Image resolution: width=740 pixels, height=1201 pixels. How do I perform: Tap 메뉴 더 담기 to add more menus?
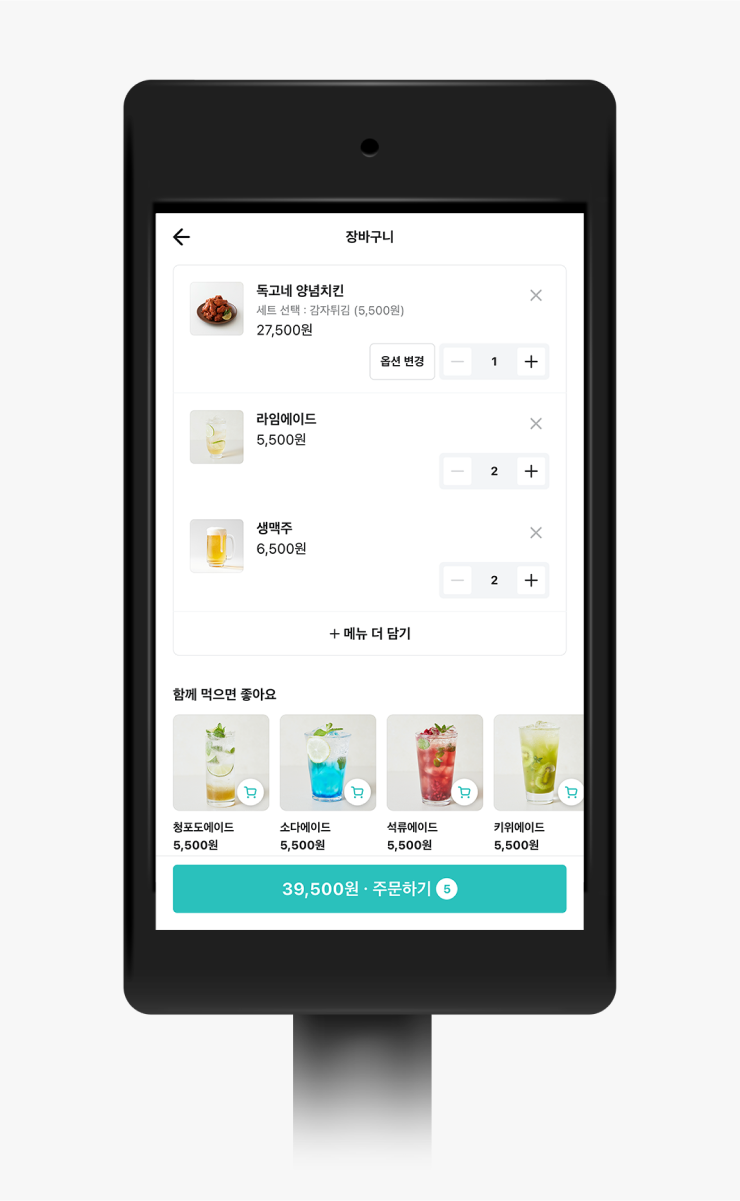(370, 633)
